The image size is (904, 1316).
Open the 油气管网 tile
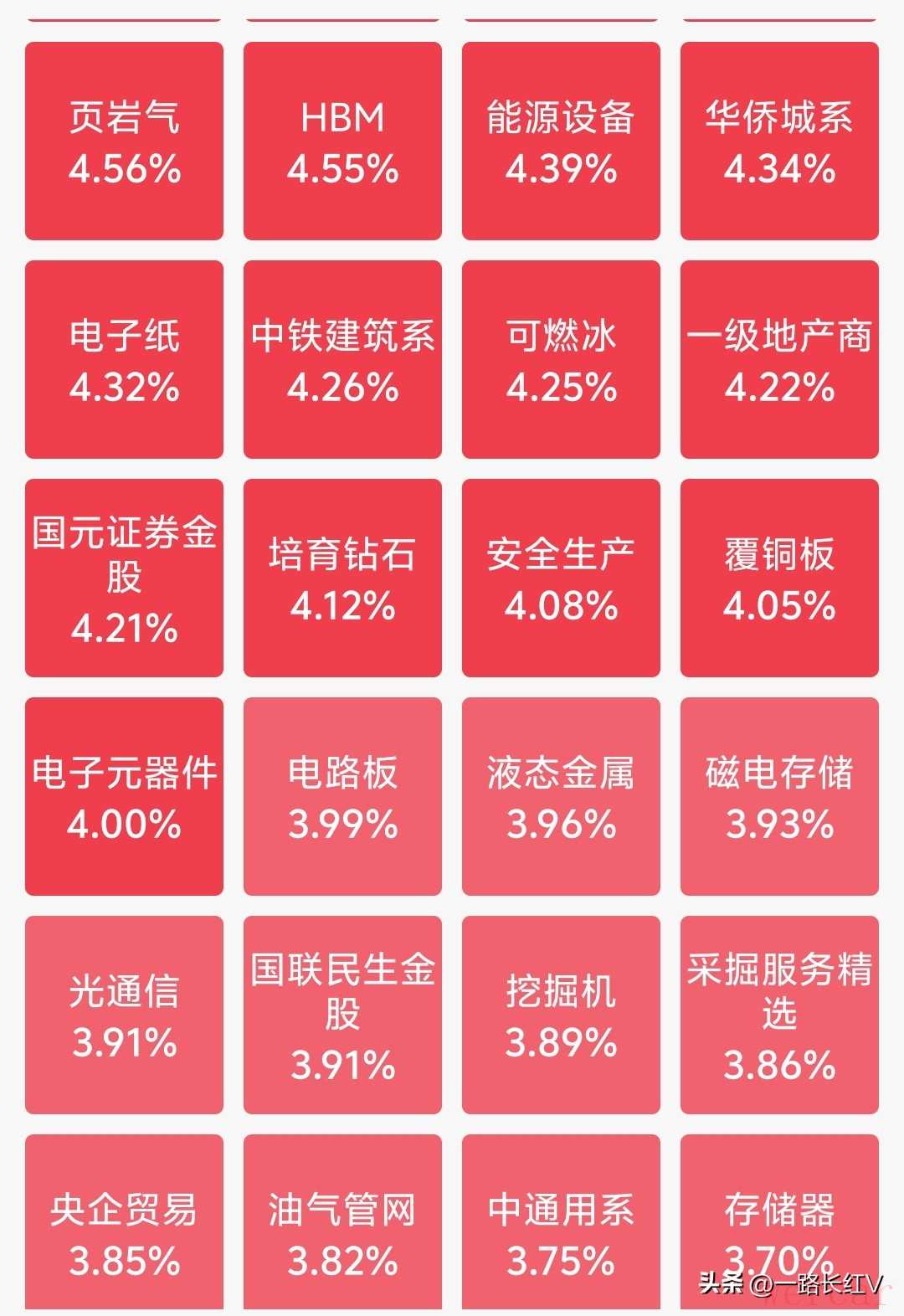[342, 1226]
